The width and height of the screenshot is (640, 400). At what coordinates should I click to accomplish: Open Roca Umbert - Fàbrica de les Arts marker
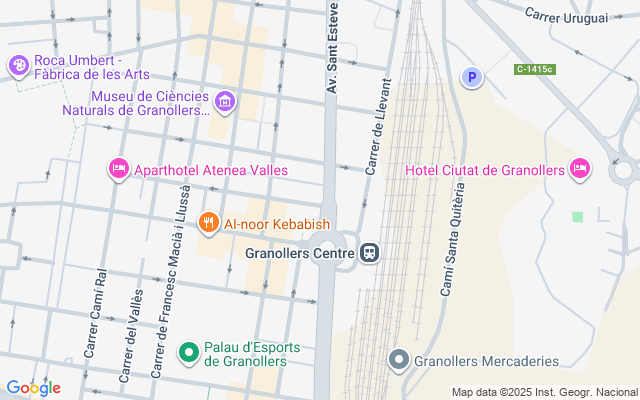coord(18,66)
